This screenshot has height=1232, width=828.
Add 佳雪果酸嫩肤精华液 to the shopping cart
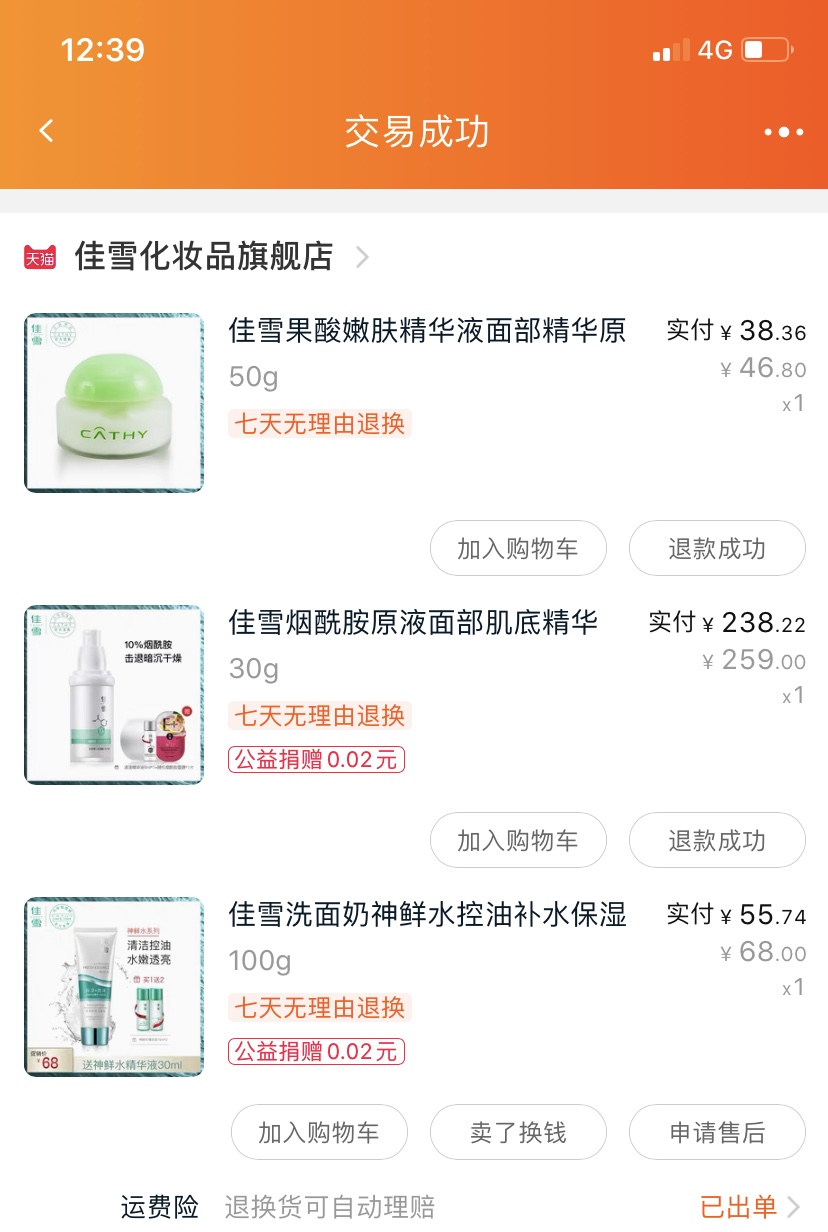coord(518,548)
